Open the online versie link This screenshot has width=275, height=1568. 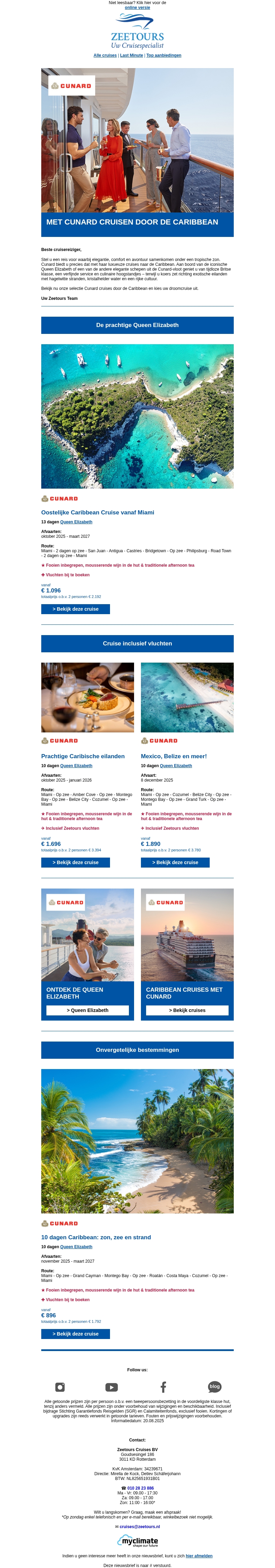coord(137,8)
